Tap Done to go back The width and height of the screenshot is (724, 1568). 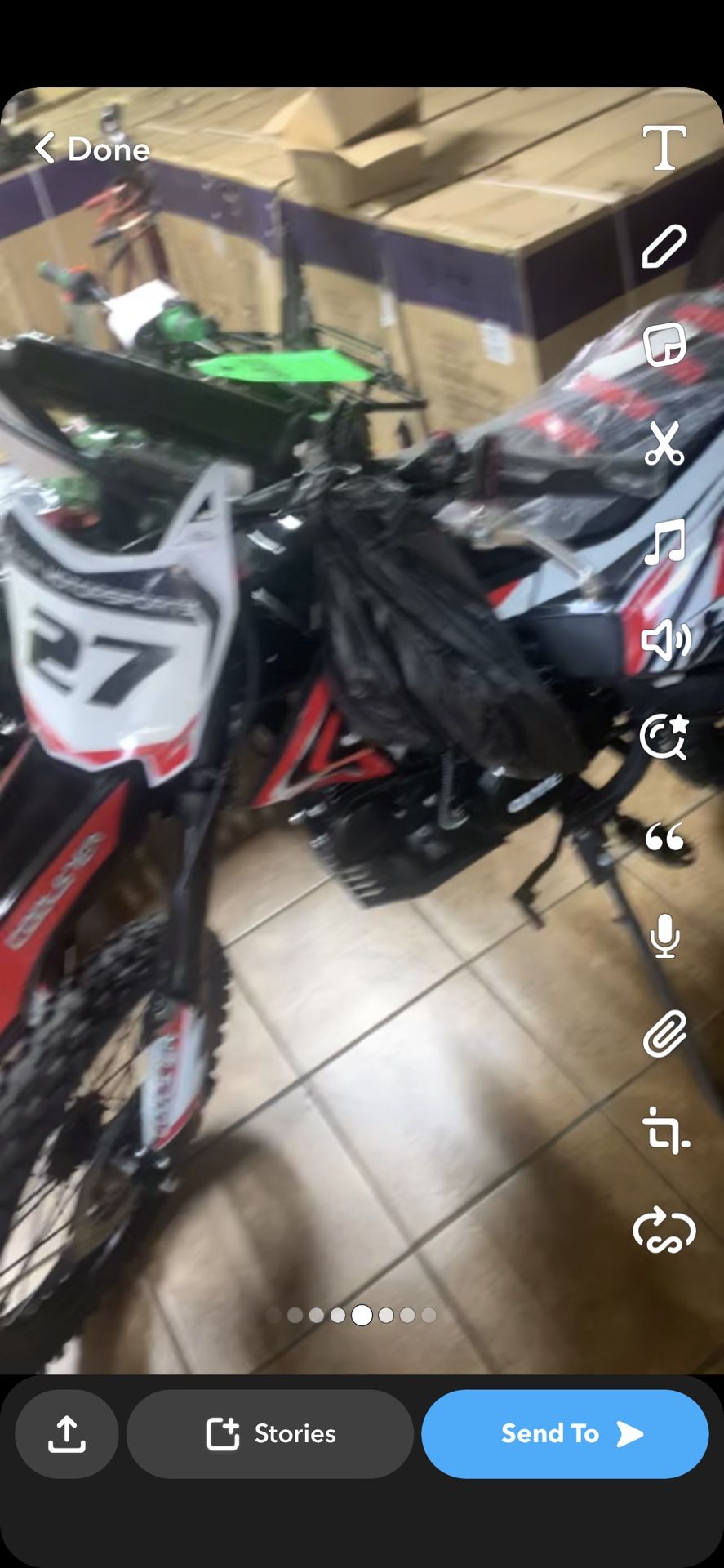(92, 149)
